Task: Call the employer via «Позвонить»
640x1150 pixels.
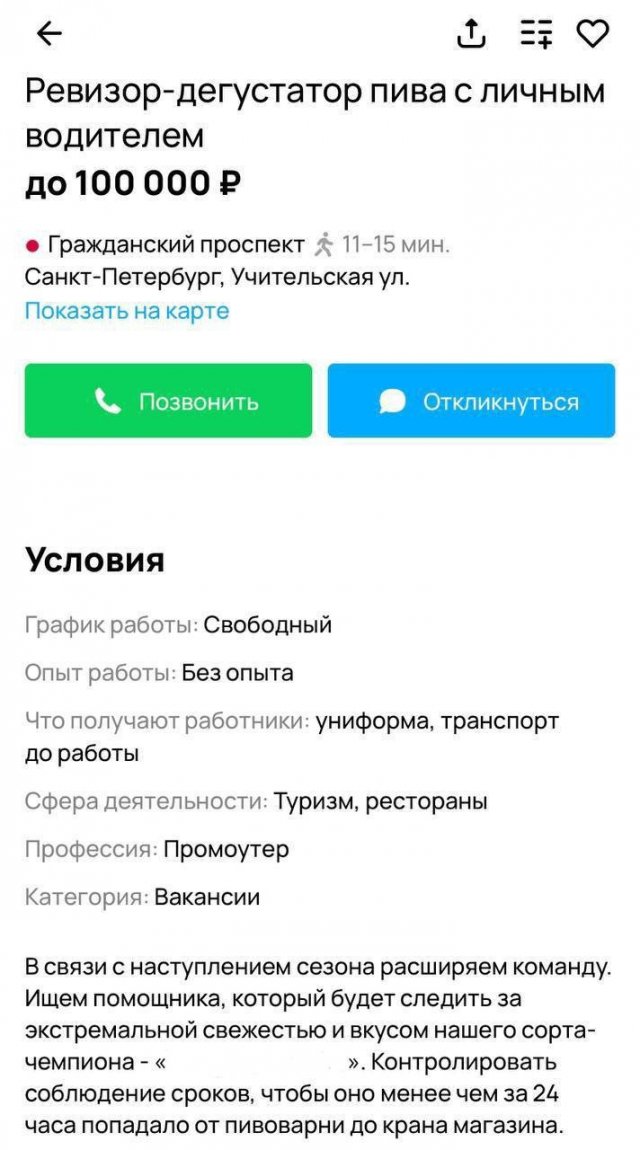Action: point(168,401)
